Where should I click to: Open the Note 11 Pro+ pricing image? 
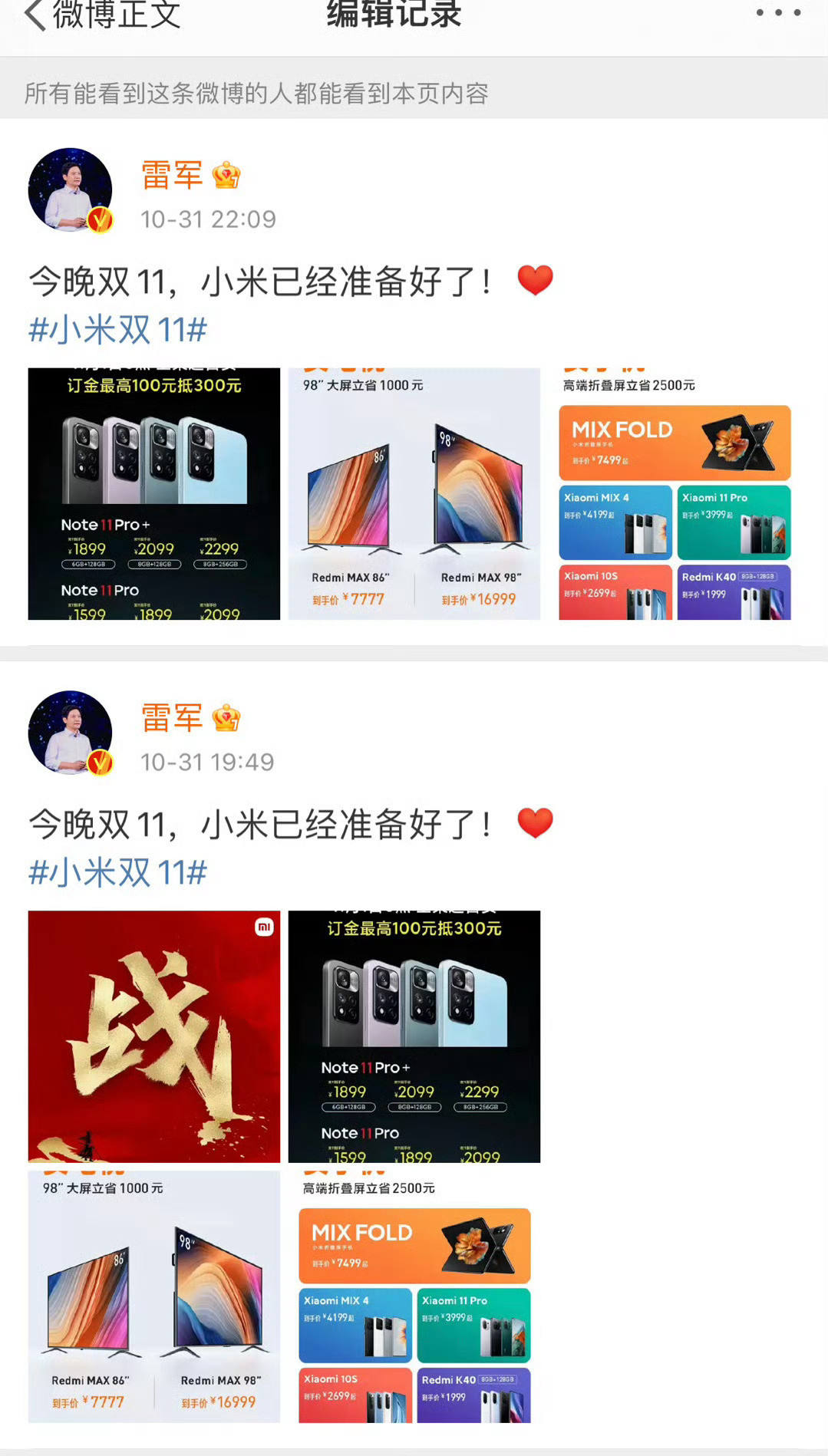tap(153, 495)
